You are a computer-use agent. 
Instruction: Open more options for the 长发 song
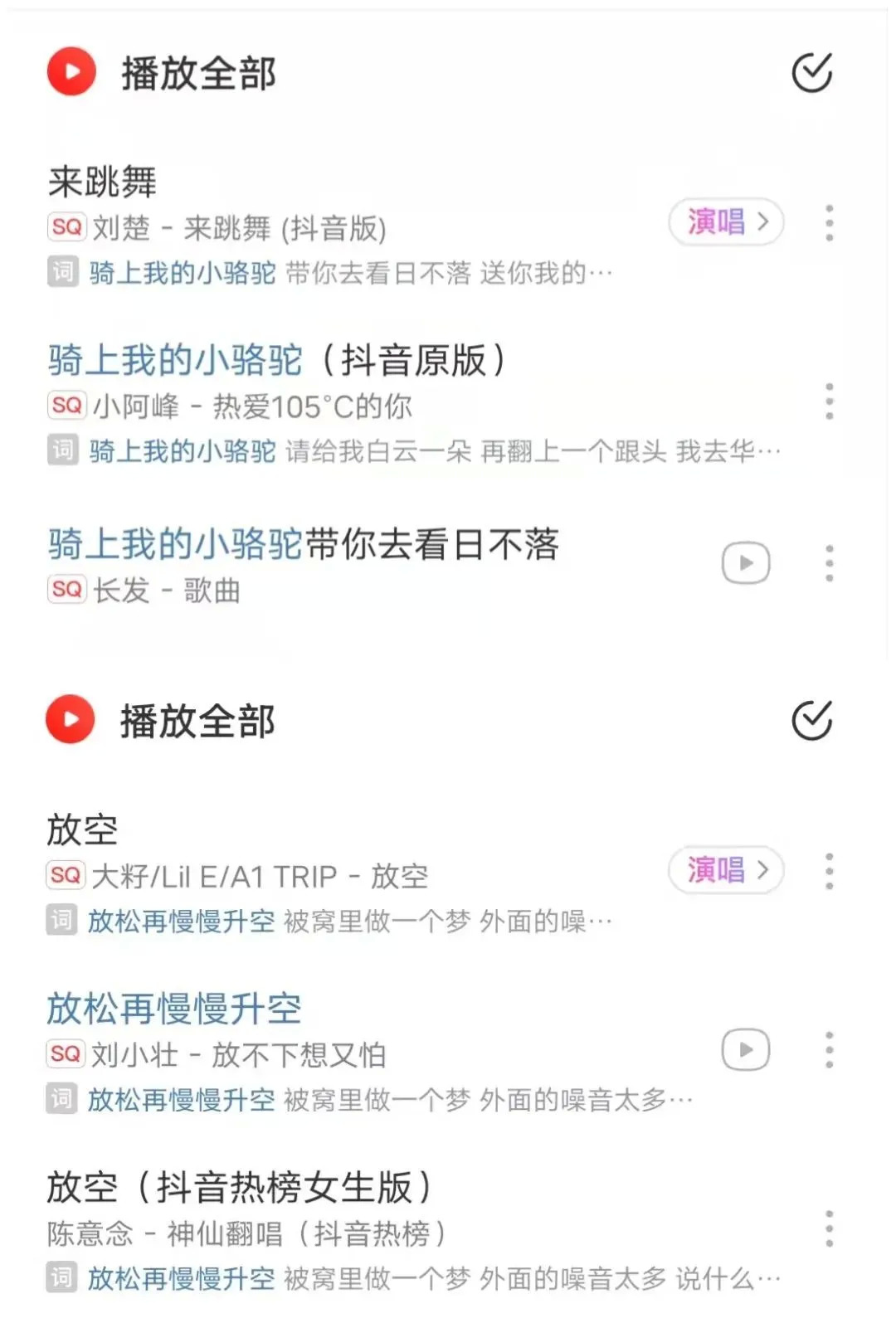829,563
